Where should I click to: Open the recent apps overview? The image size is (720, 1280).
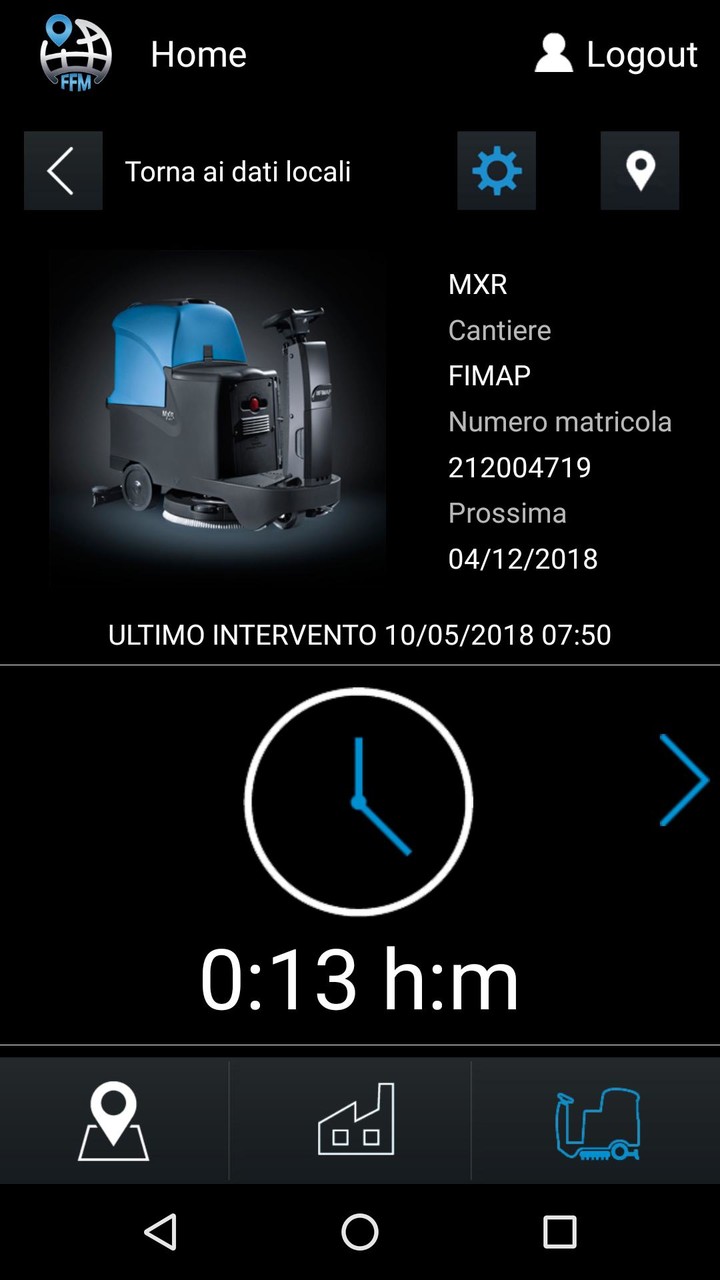tap(560, 1232)
